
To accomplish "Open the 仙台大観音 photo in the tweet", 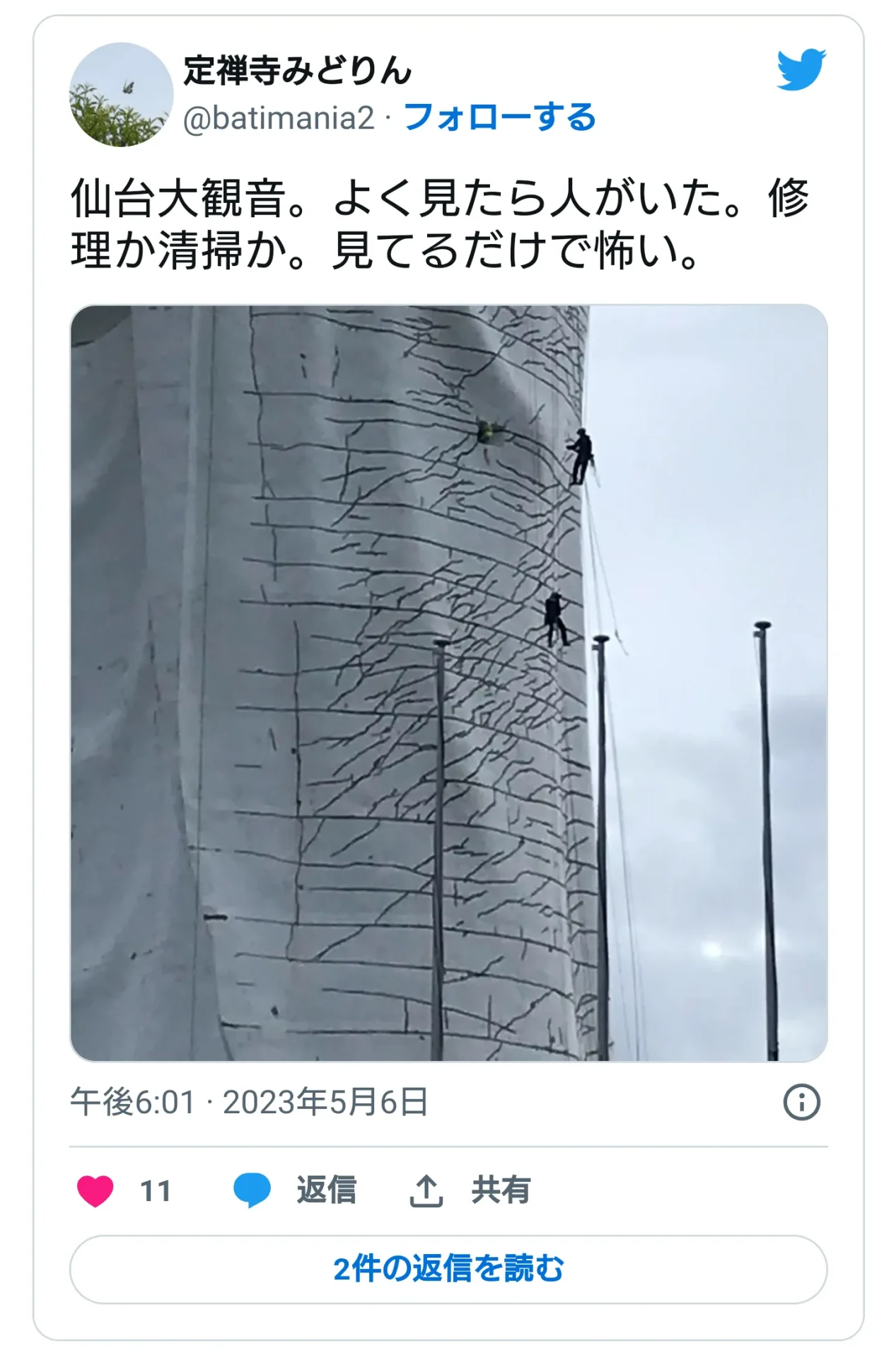I will pos(448,683).
